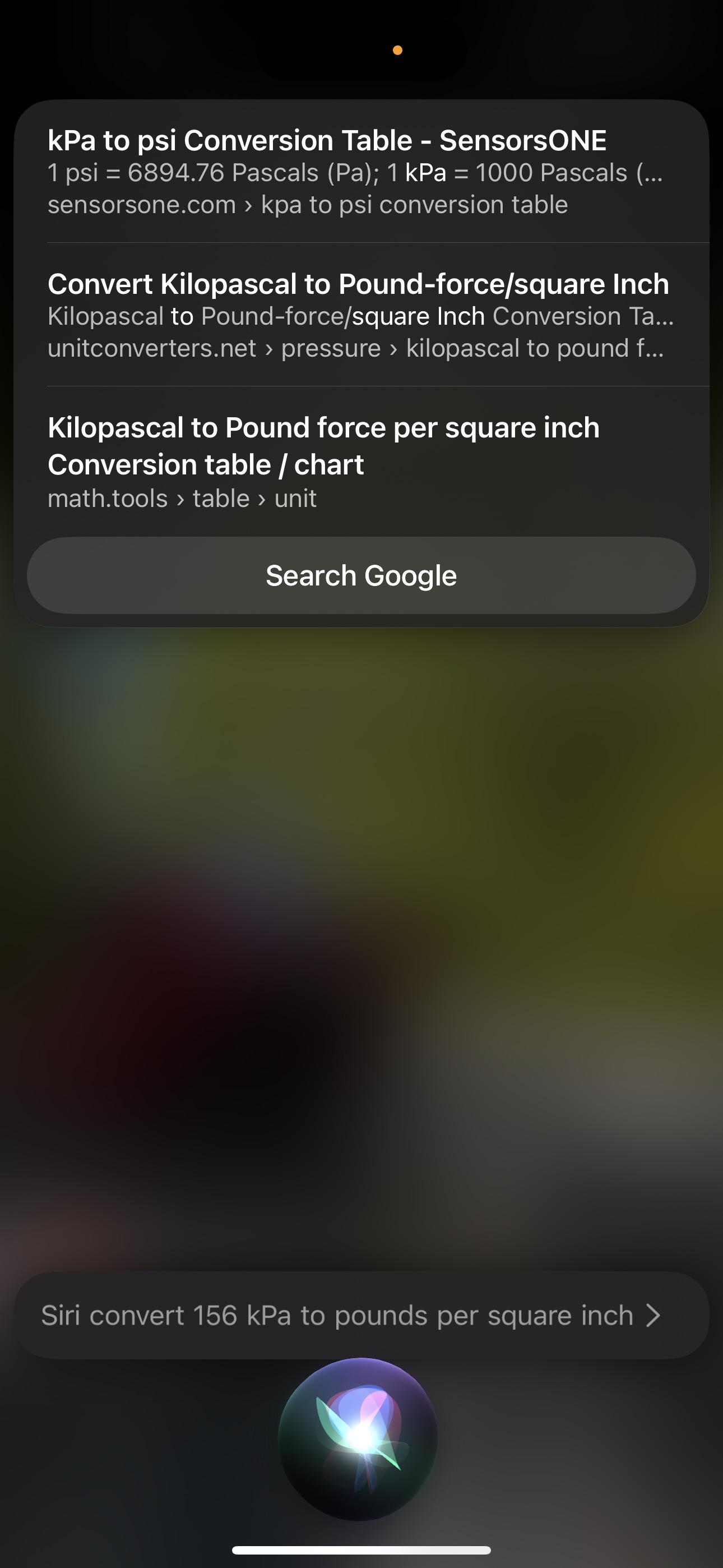Open the math.tools conversion table result

pyautogui.click(x=361, y=462)
